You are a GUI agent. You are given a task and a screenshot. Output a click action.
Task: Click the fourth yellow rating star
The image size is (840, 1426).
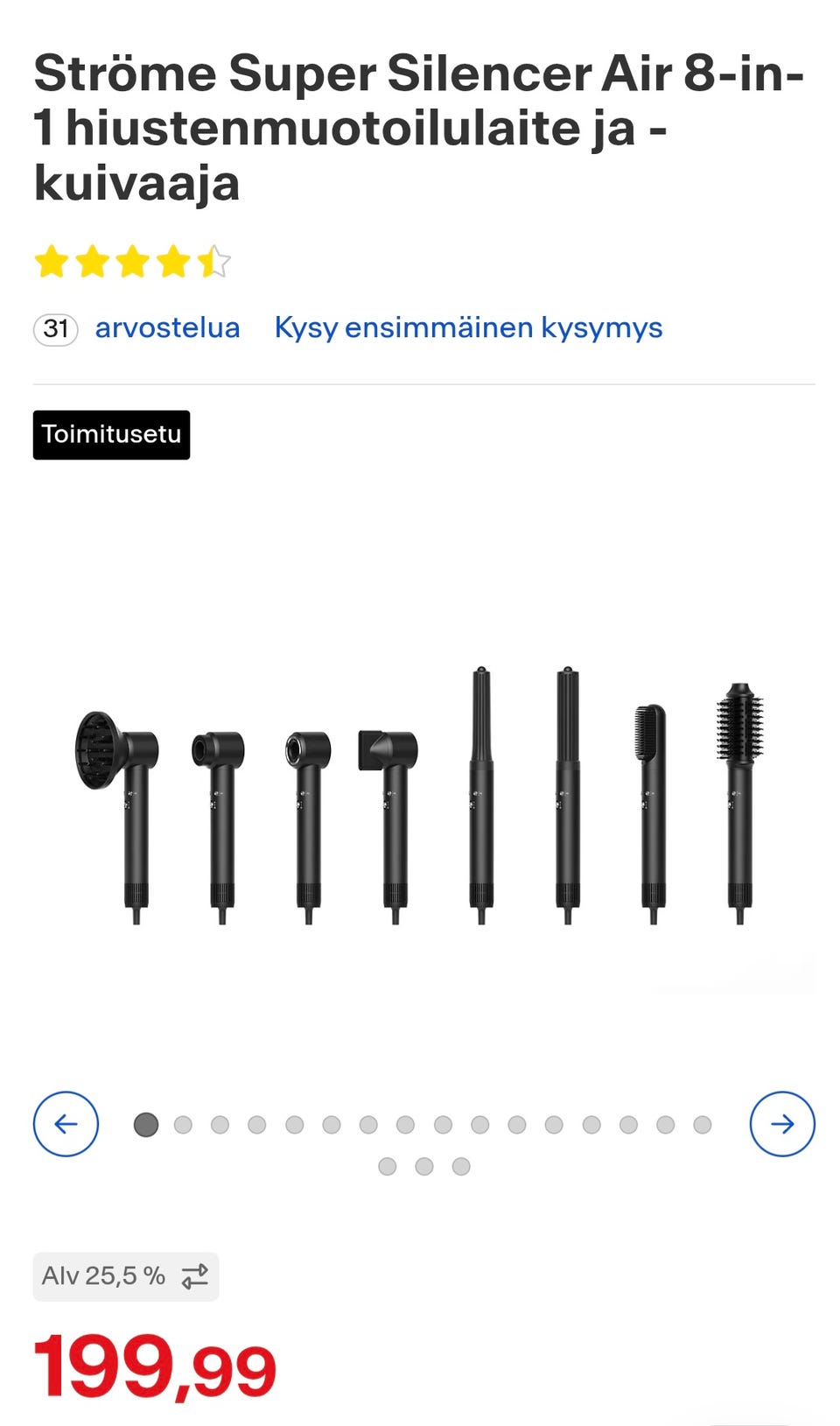pos(174,261)
